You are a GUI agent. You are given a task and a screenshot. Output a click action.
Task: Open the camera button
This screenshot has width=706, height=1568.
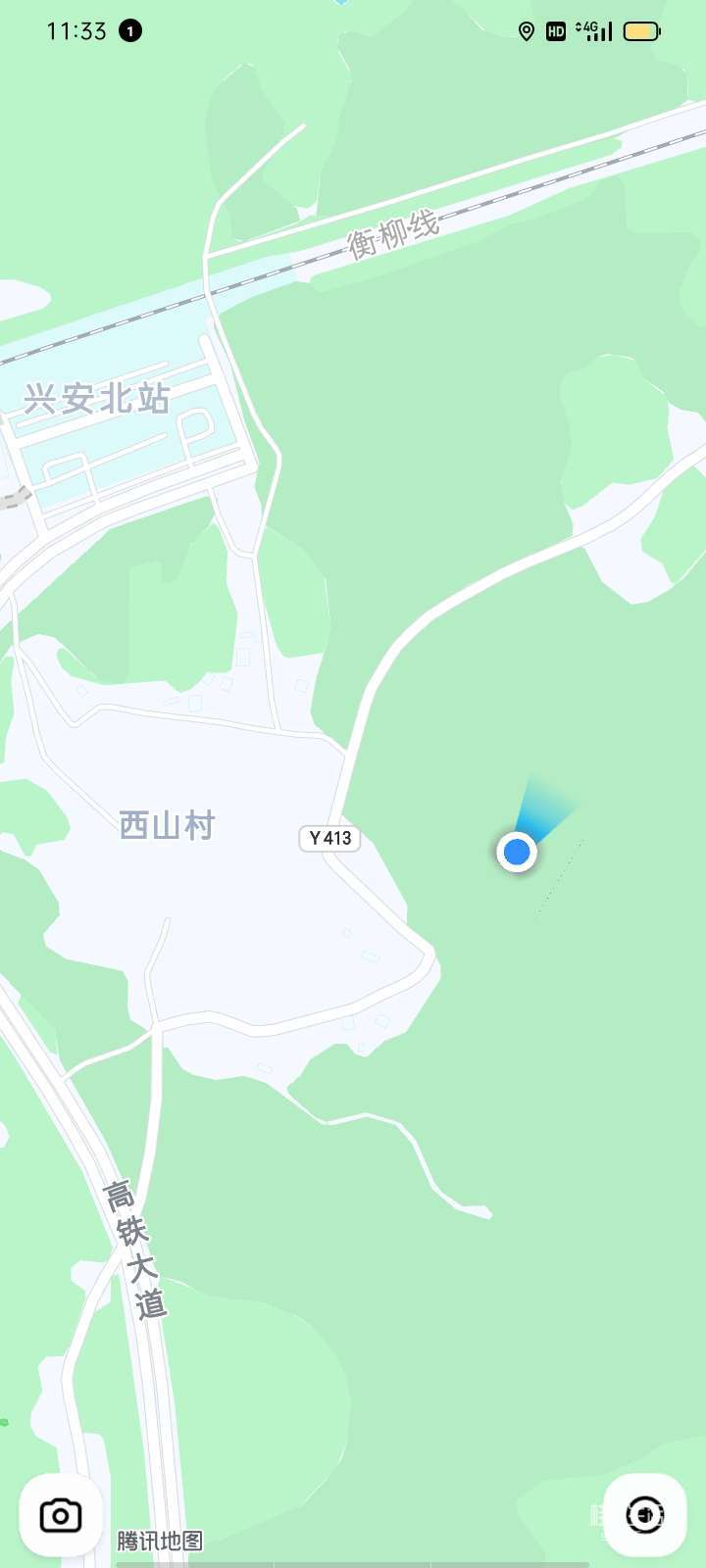pyautogui.click(x=60, y=1515)
